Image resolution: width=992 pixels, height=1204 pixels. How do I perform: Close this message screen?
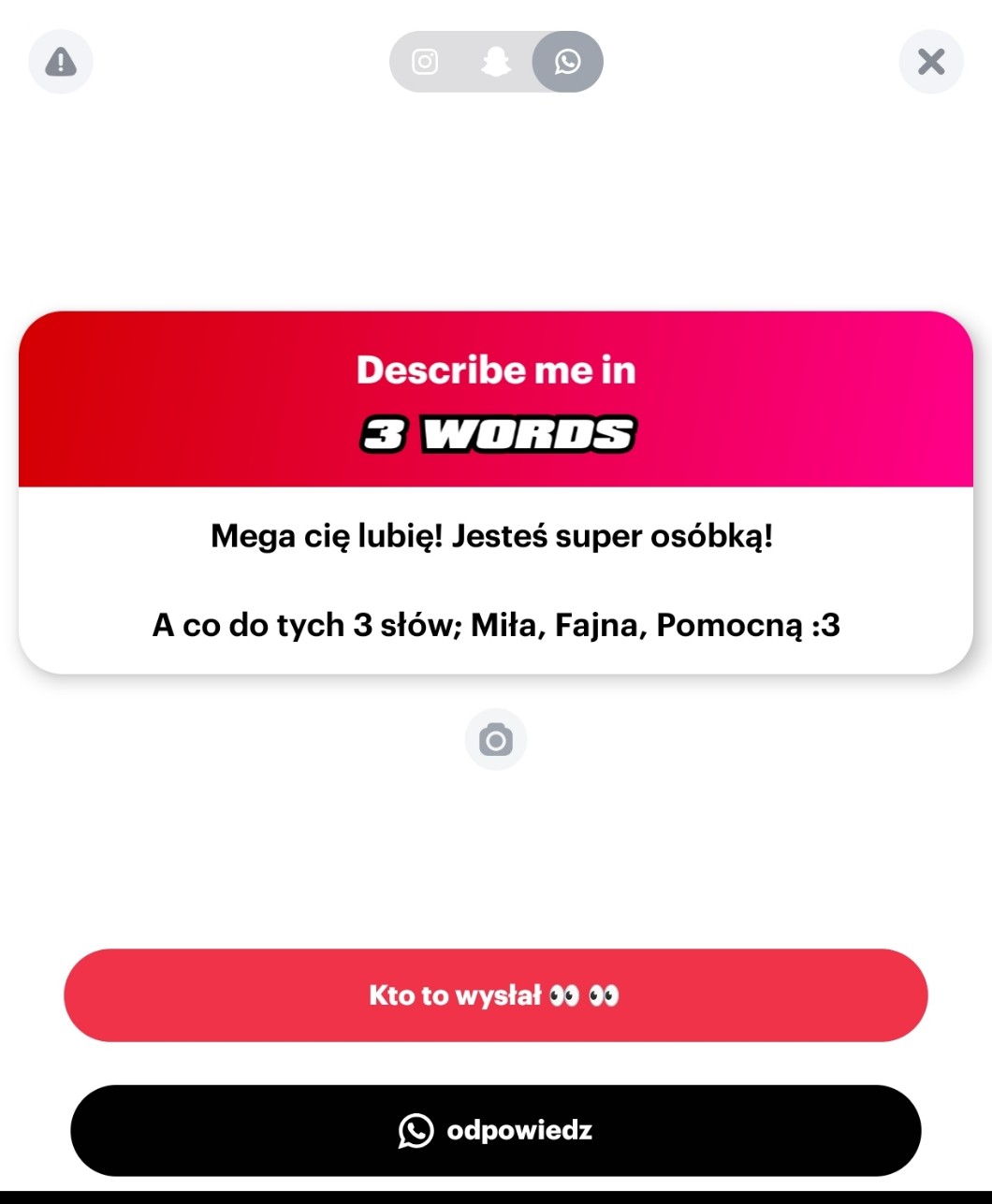tap(930, 63)
